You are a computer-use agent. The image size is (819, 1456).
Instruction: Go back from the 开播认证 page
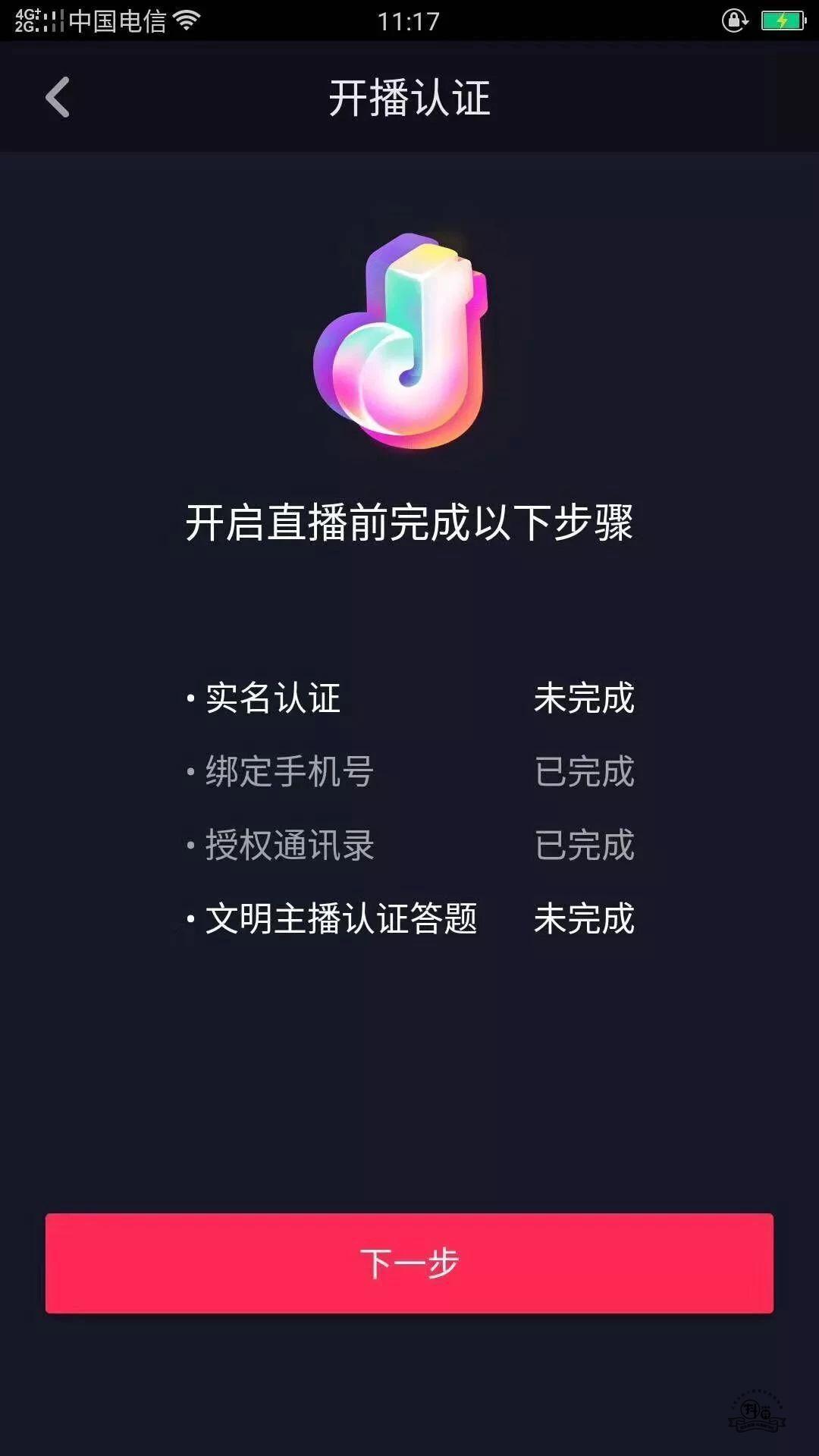pos(58,98)
